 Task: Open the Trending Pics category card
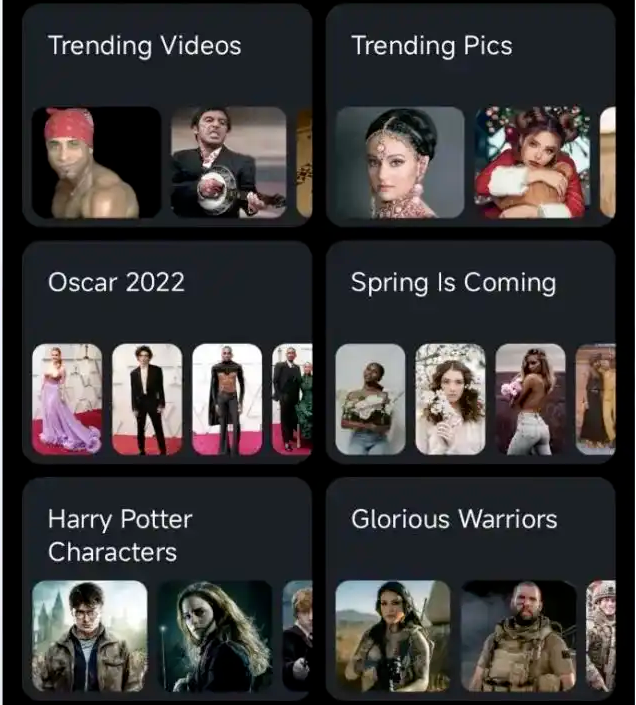click(431, 46)
